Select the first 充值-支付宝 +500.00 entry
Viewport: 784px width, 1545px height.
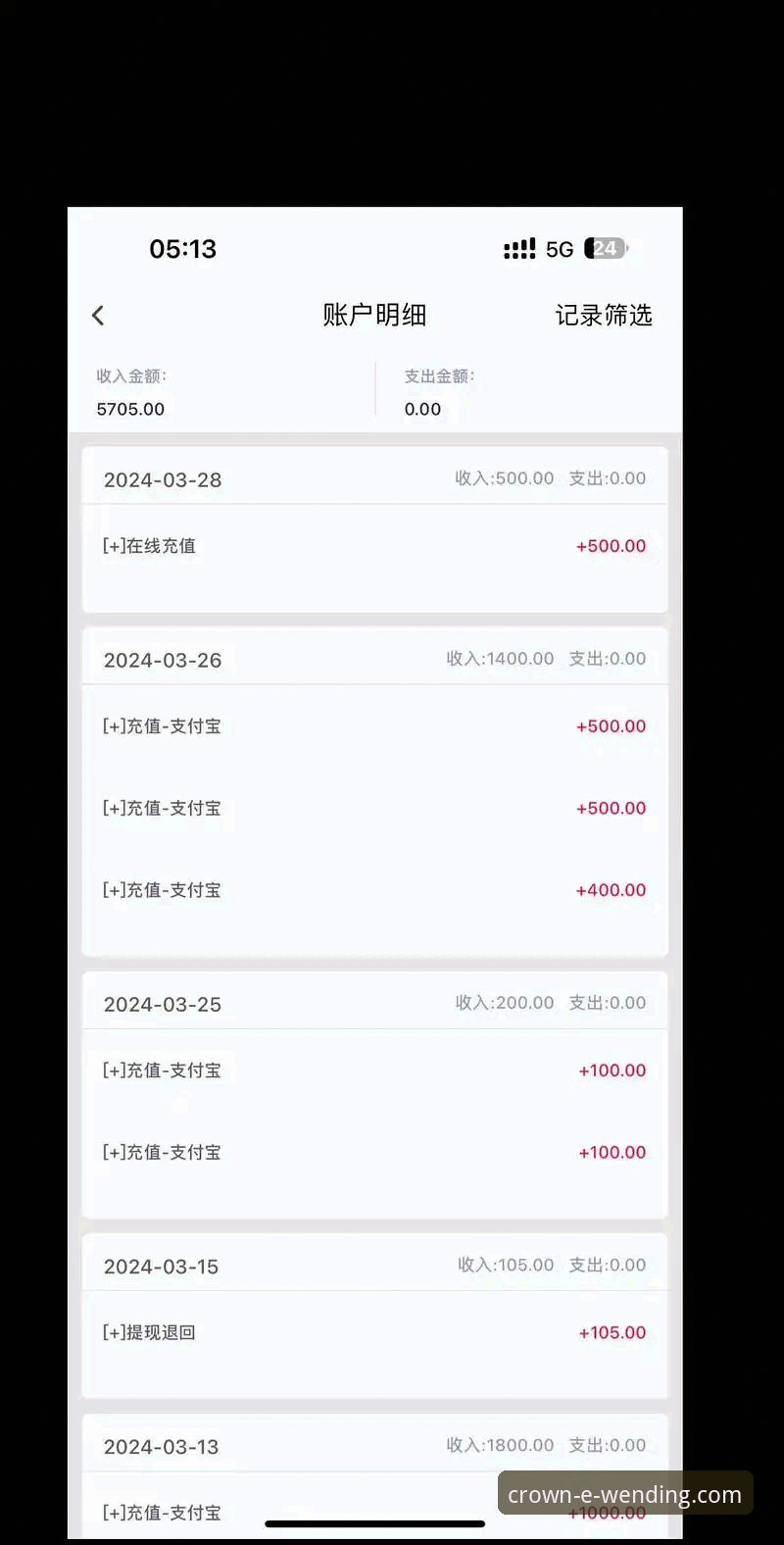pyautogui.click(x=374, y=725)
